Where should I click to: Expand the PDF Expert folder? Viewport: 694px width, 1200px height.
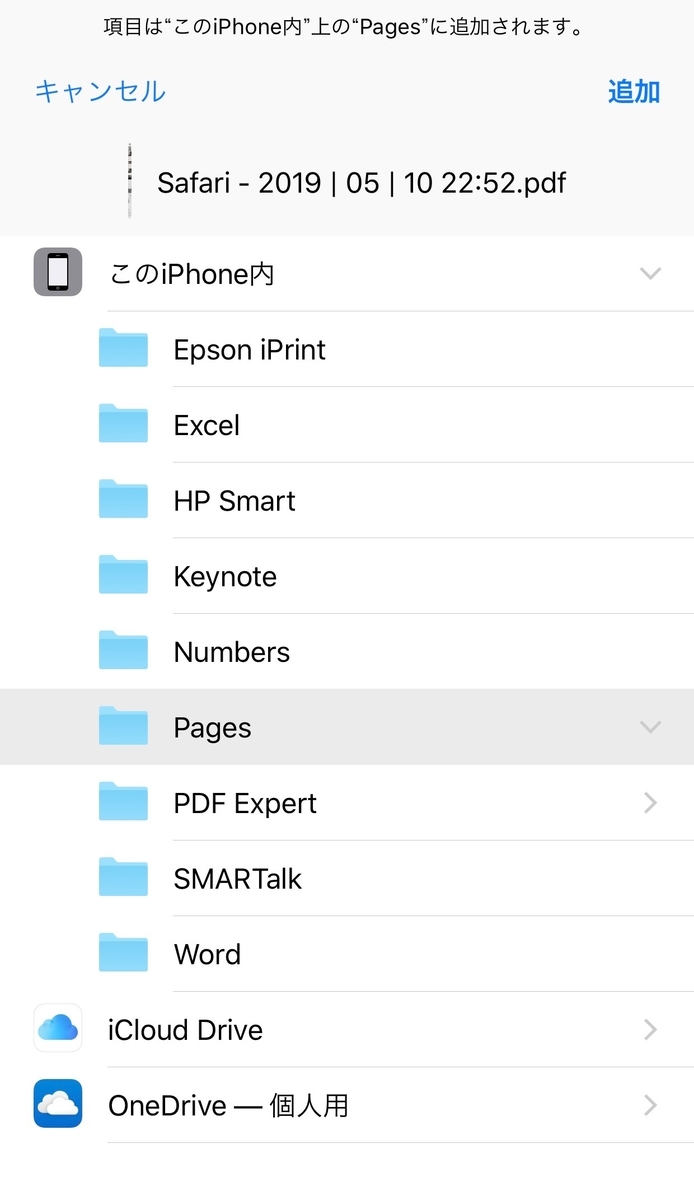click(x=651, y=803)
